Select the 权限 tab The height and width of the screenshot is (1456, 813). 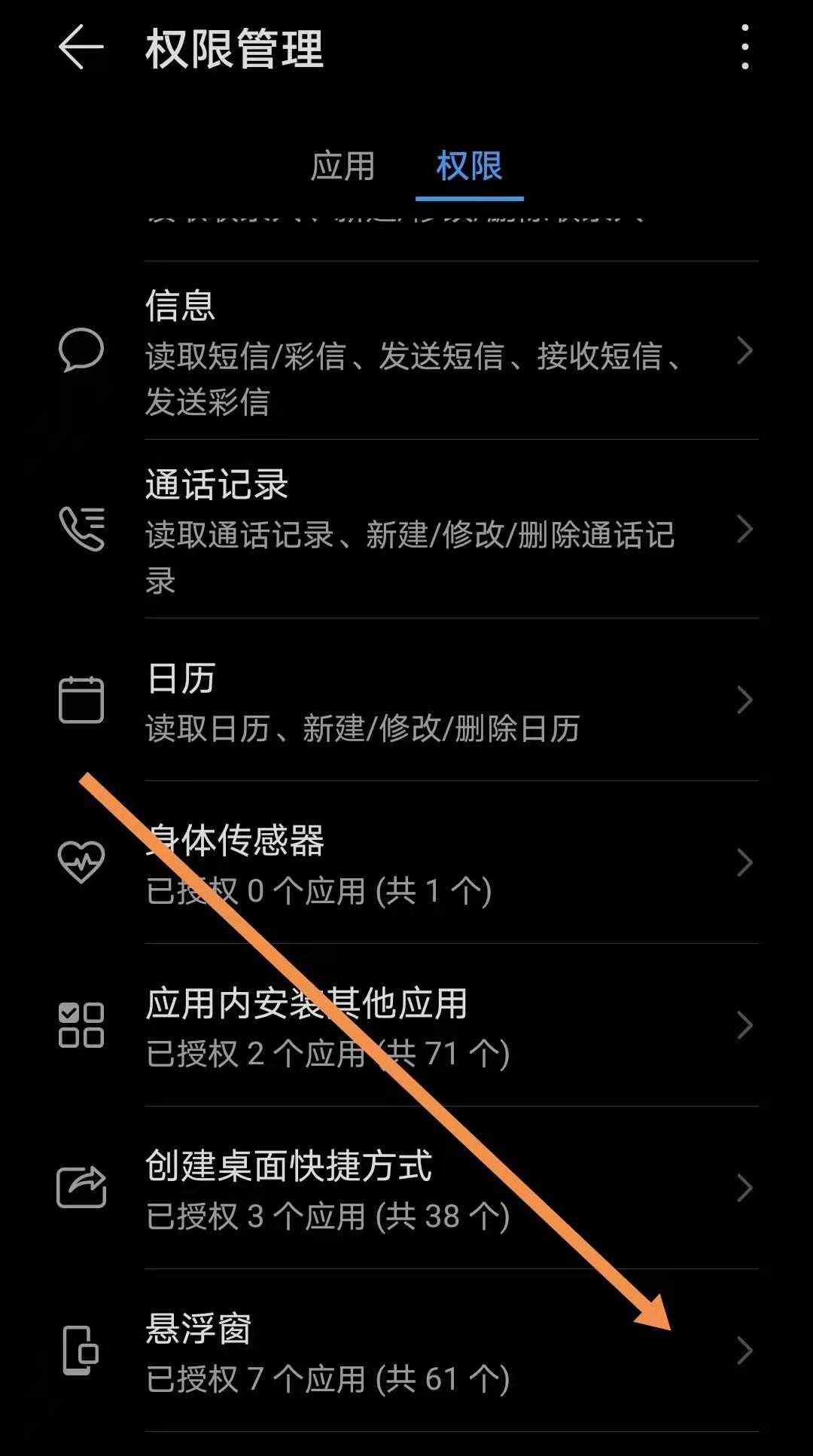(469, 166)
